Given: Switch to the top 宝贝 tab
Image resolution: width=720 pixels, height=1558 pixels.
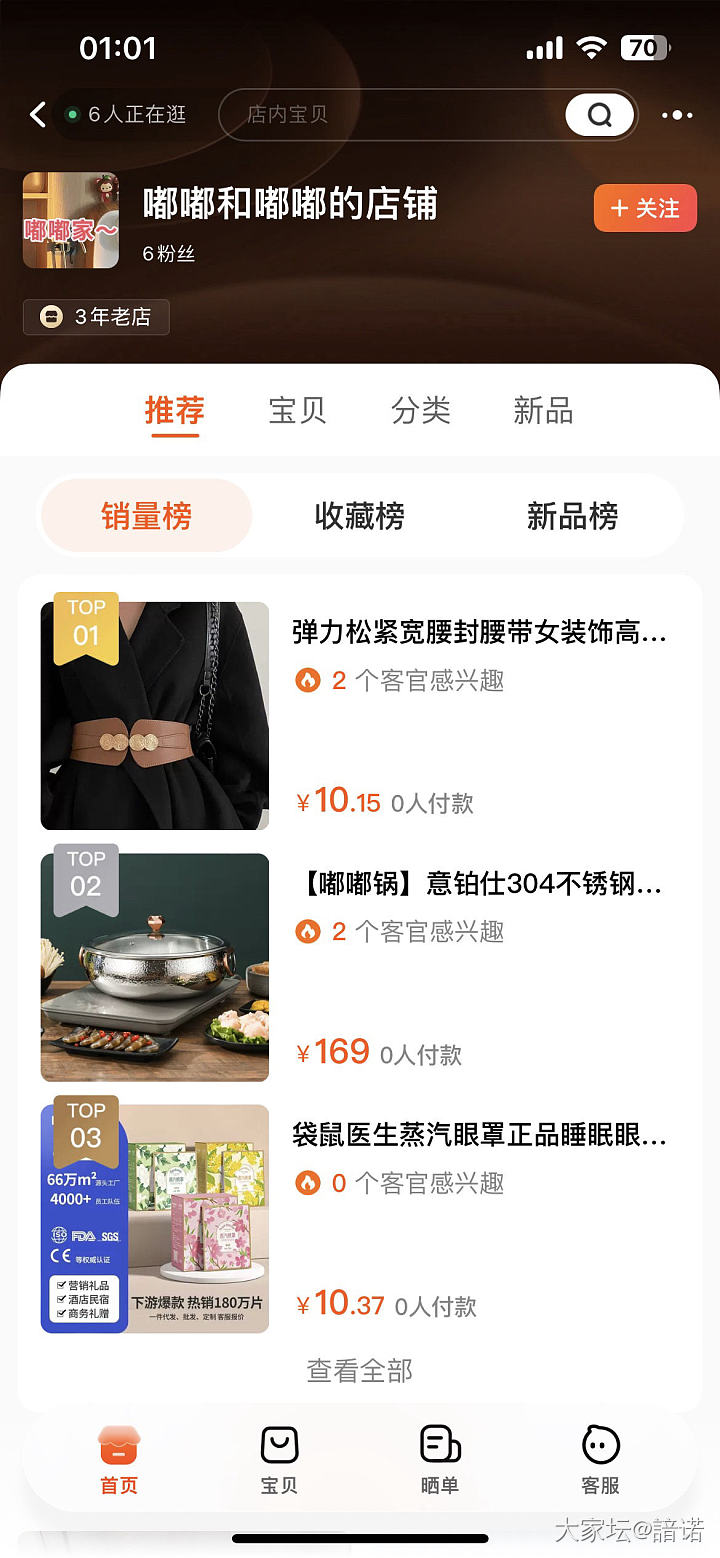Looking at the screenshot, I should (x=297, y=410).
